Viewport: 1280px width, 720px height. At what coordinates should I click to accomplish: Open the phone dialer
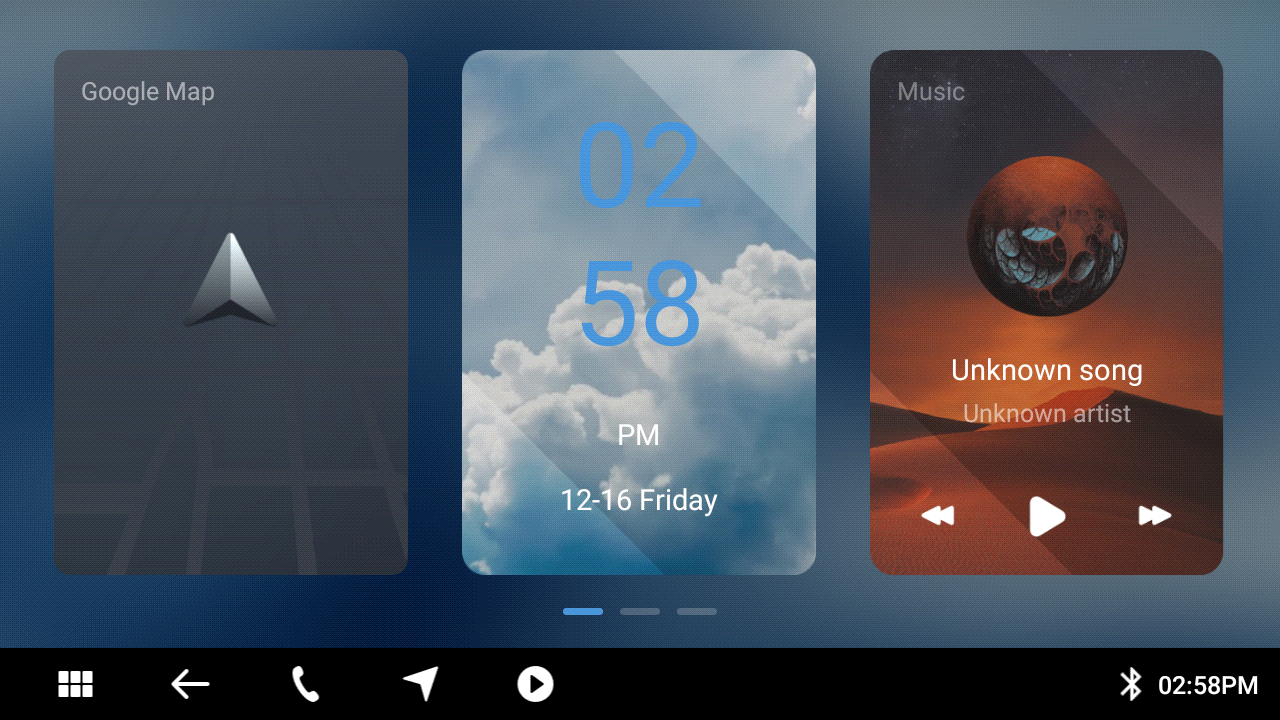(x=305, y=684)
